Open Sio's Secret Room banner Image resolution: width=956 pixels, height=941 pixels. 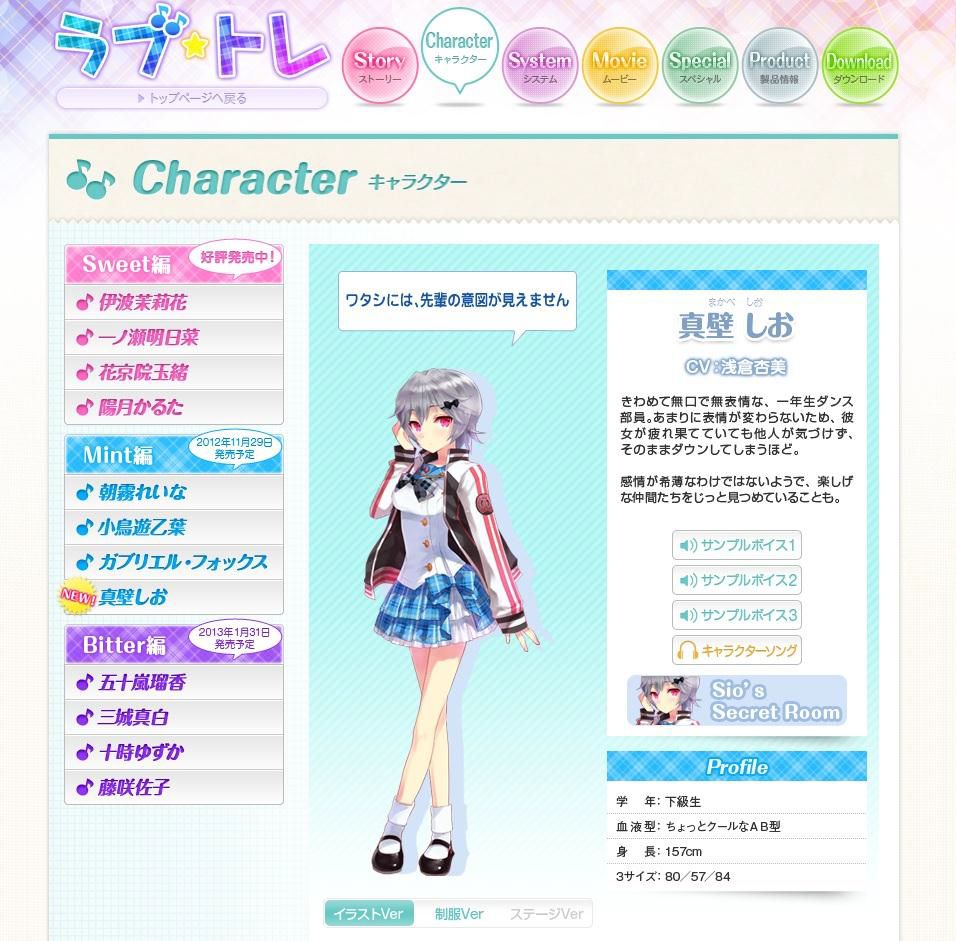[737, 700]
